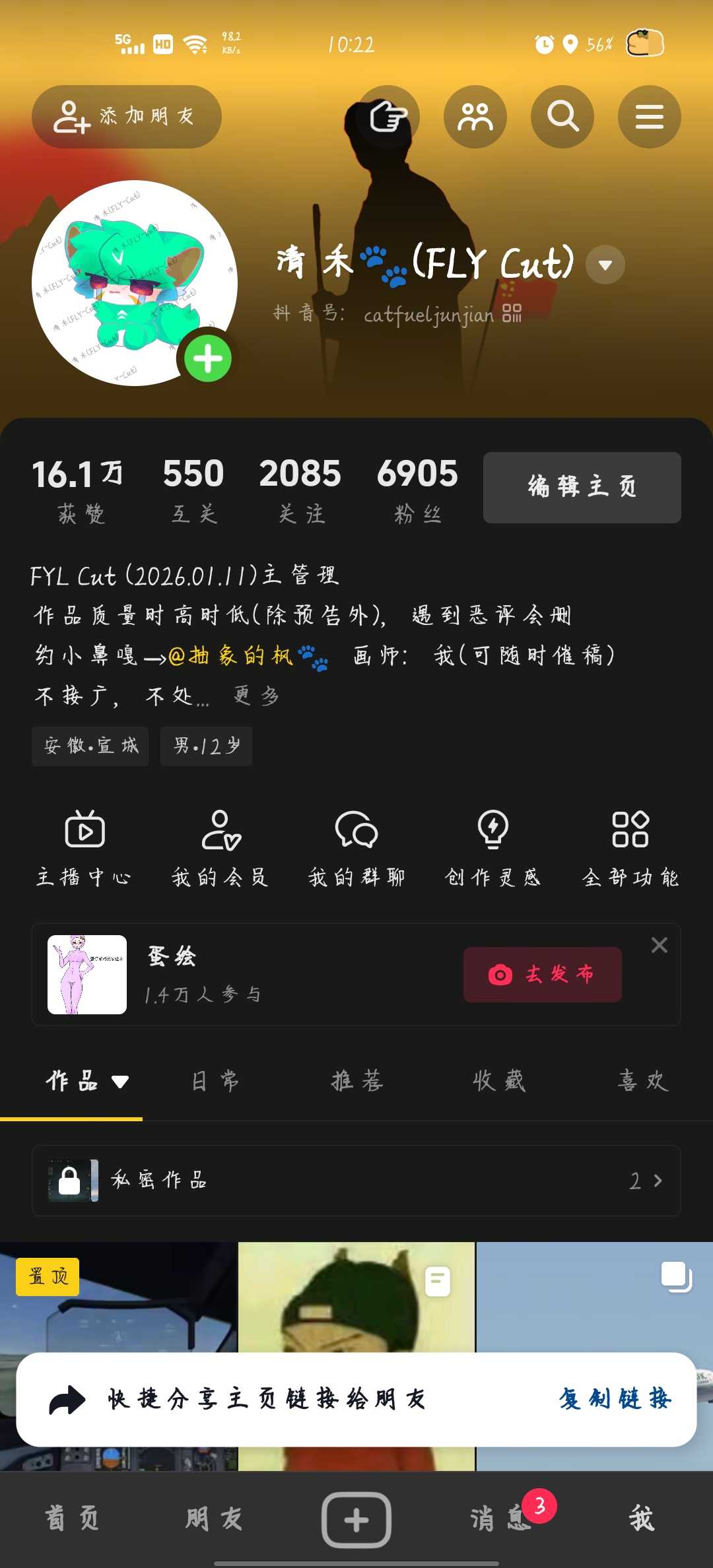Open the search magnifier icon
713x1568 pixels.
[x=562, y=117]
